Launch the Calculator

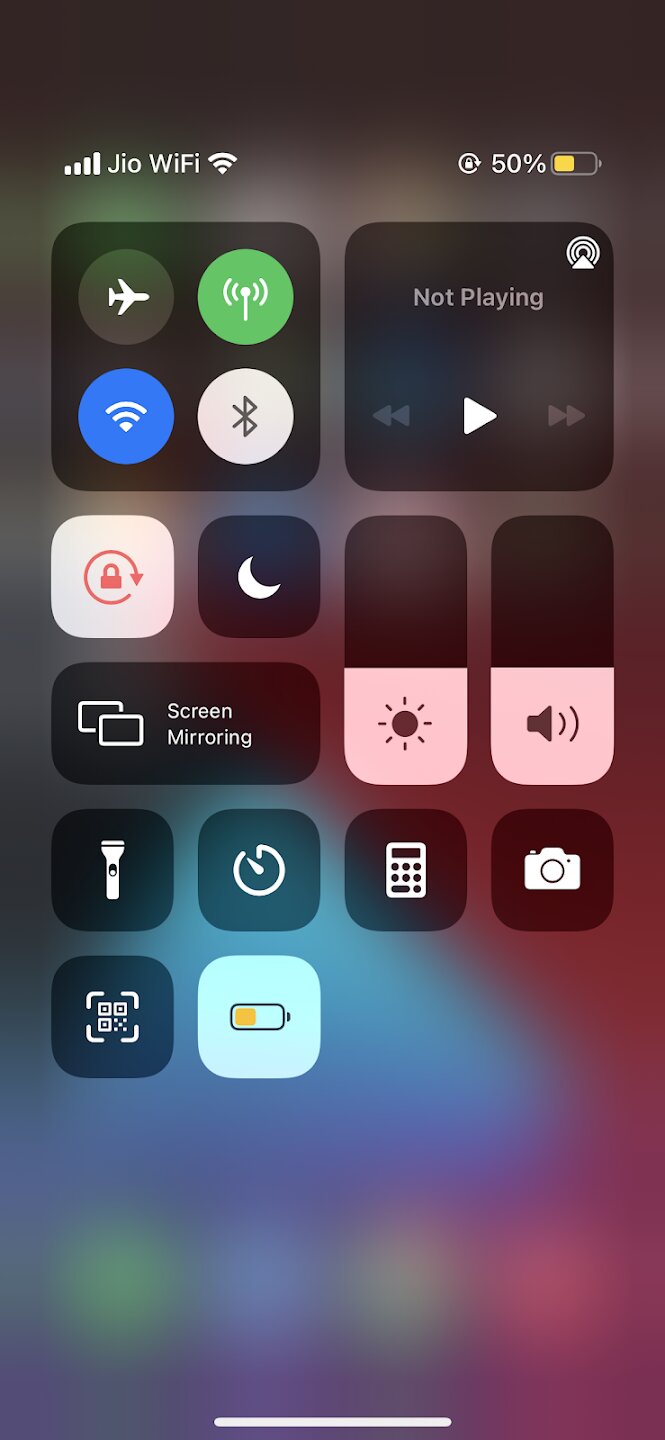(405, 870)
